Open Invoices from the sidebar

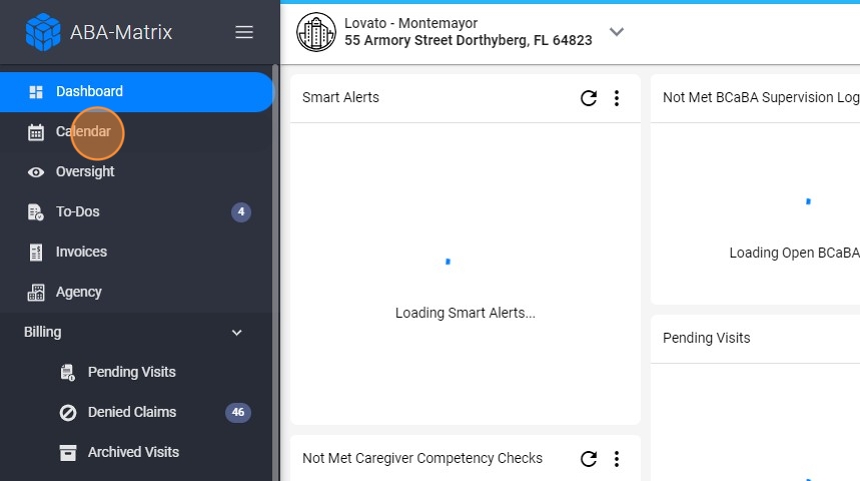(81, 252)
